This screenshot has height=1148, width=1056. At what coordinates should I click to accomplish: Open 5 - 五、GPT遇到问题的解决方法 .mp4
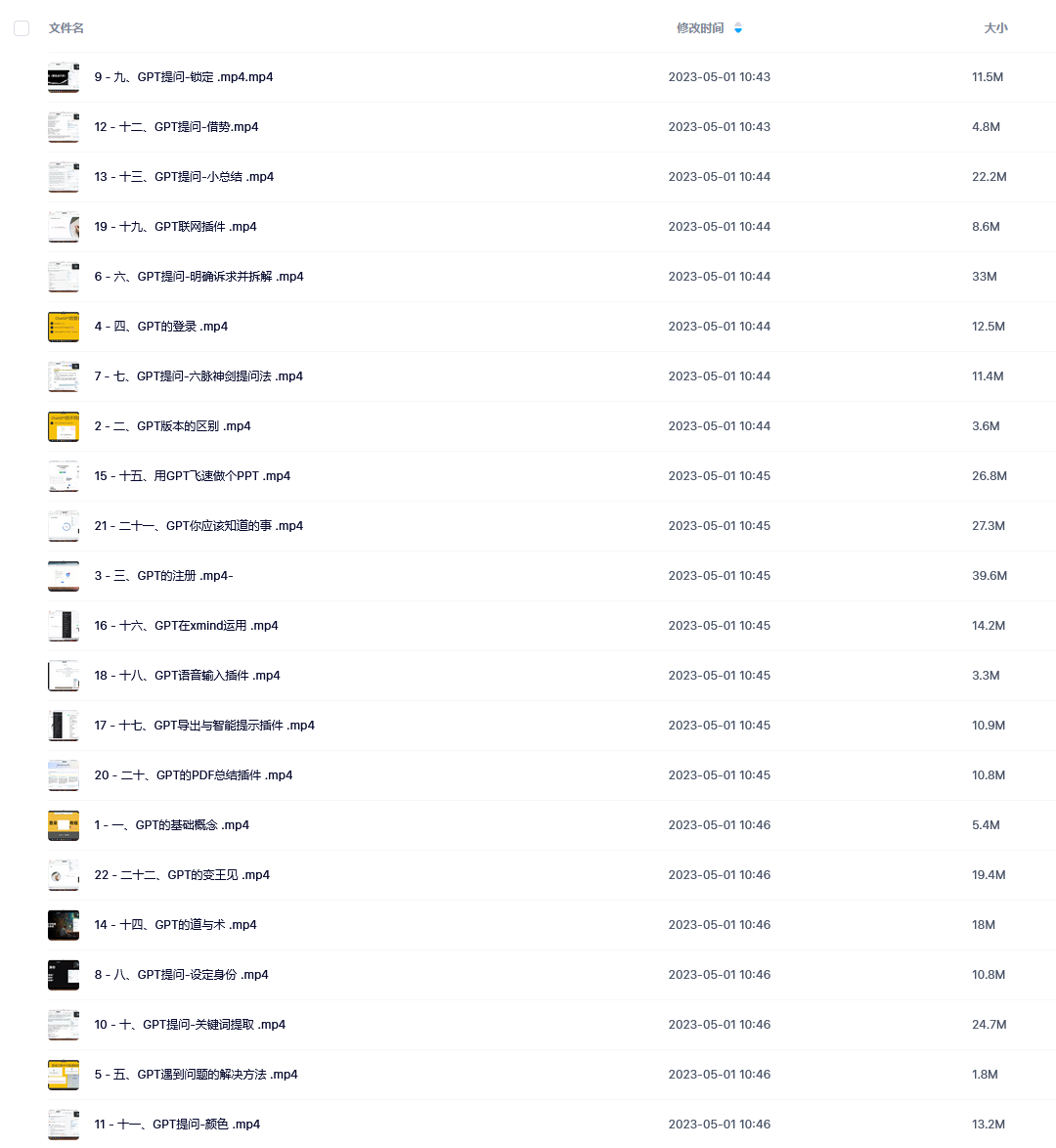[196, 1075]
